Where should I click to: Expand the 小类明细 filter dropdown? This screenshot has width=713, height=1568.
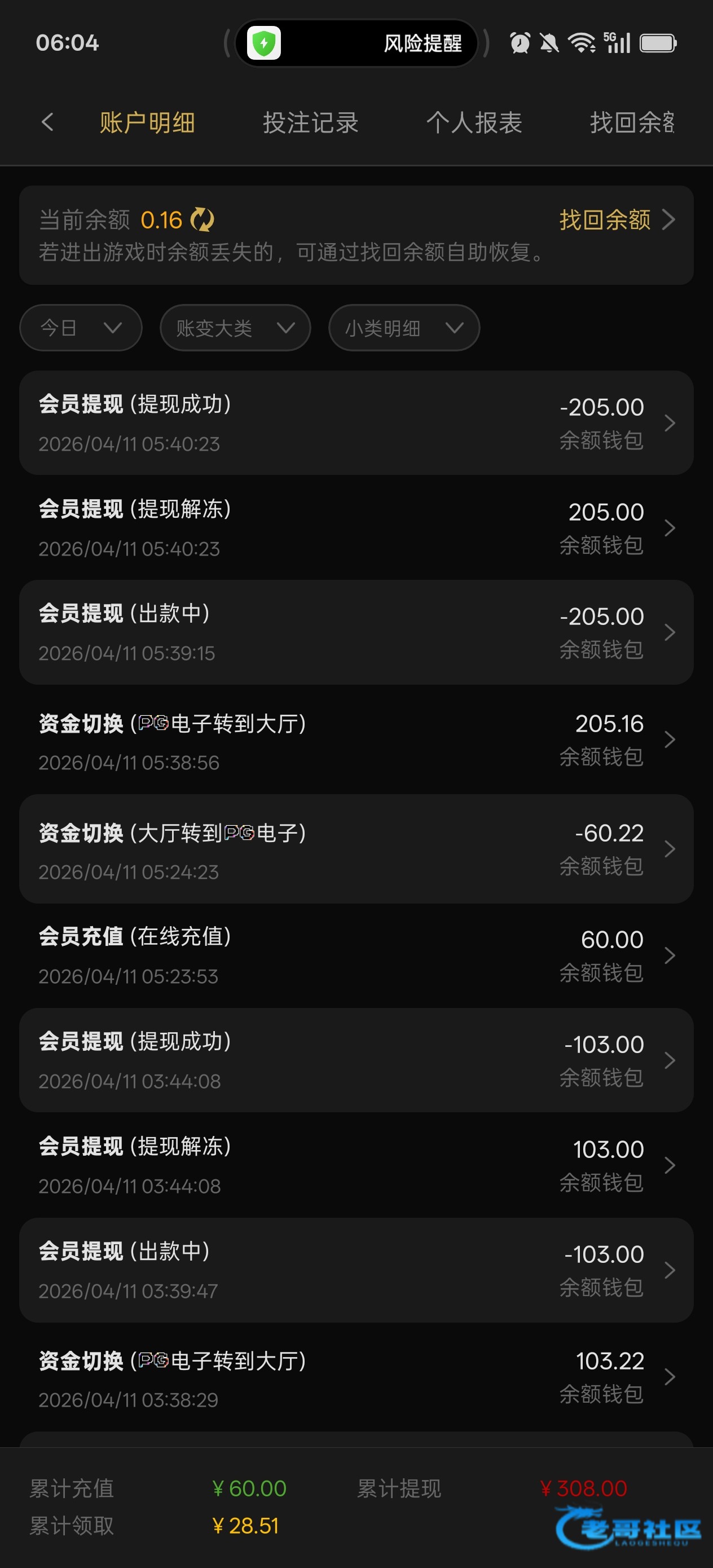coord(404,328)
